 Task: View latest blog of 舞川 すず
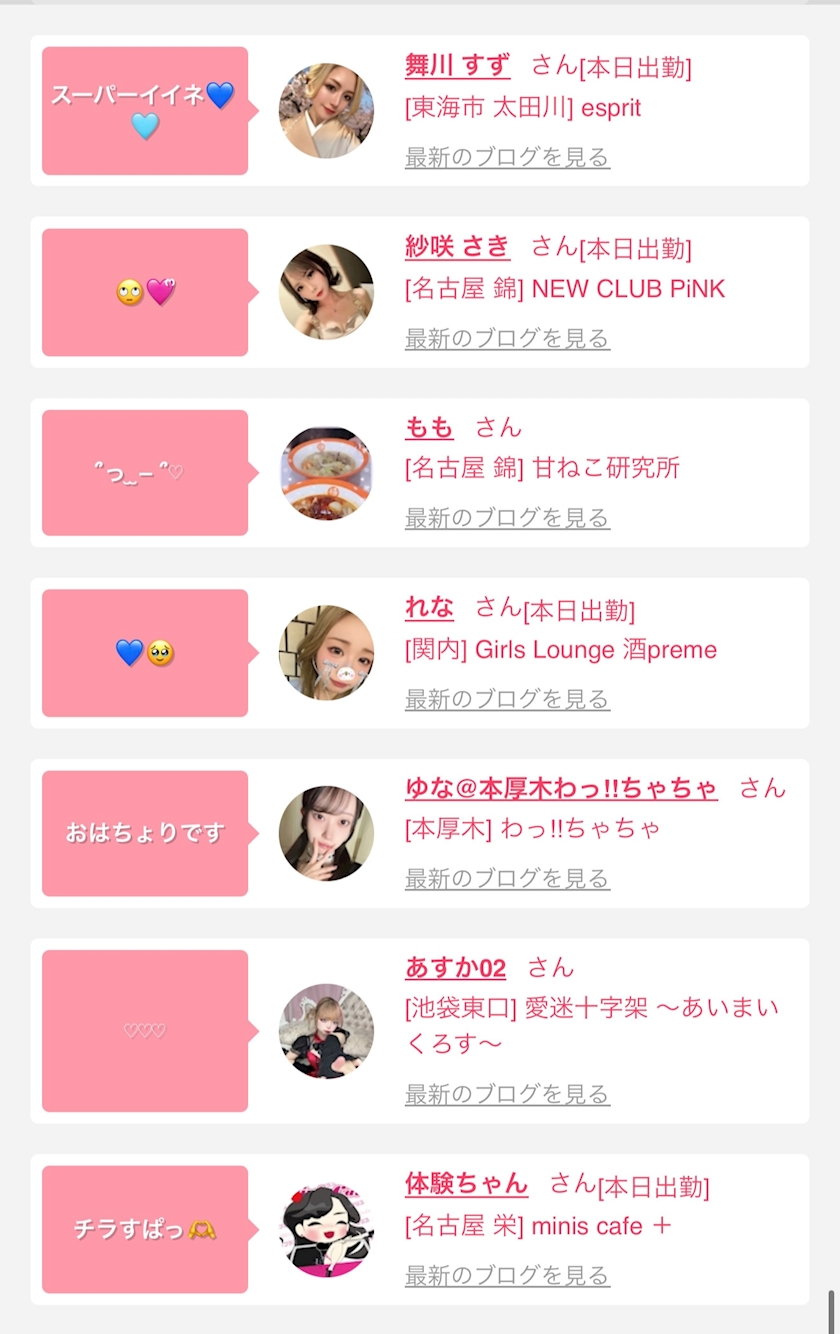[x=507, y=157]
